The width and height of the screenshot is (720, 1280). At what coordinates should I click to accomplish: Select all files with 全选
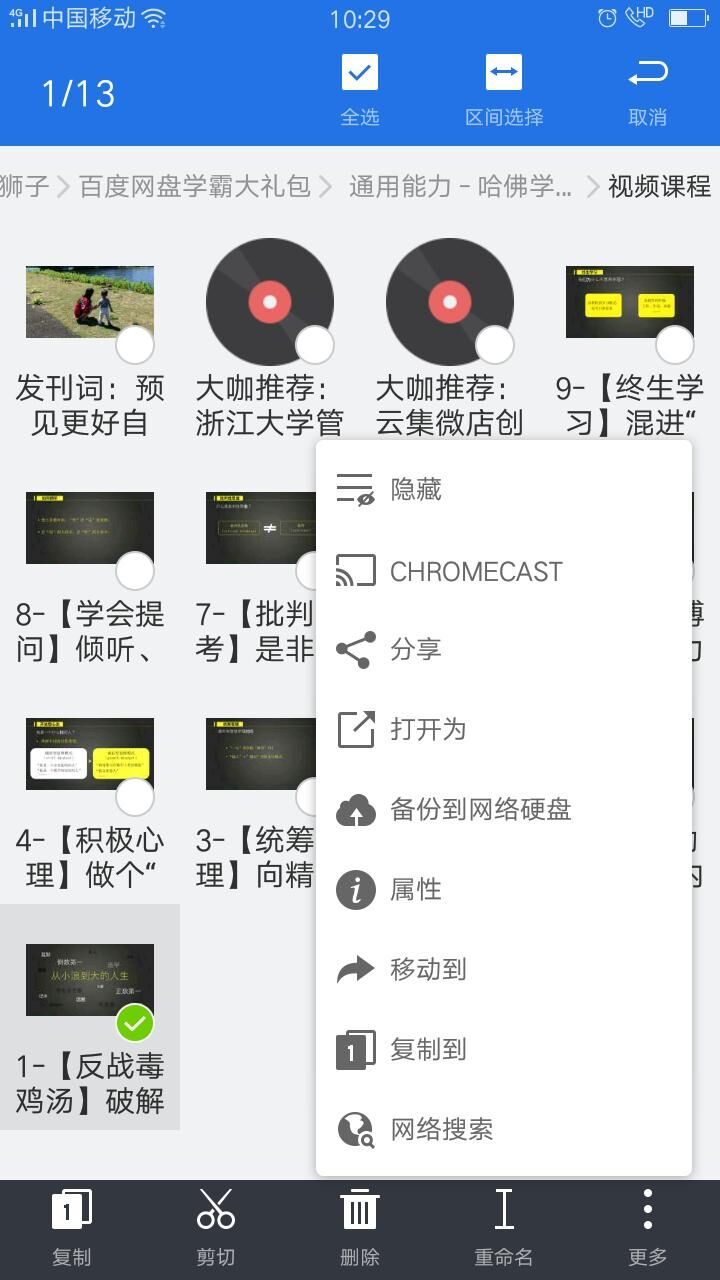click(x=360, y=90)
